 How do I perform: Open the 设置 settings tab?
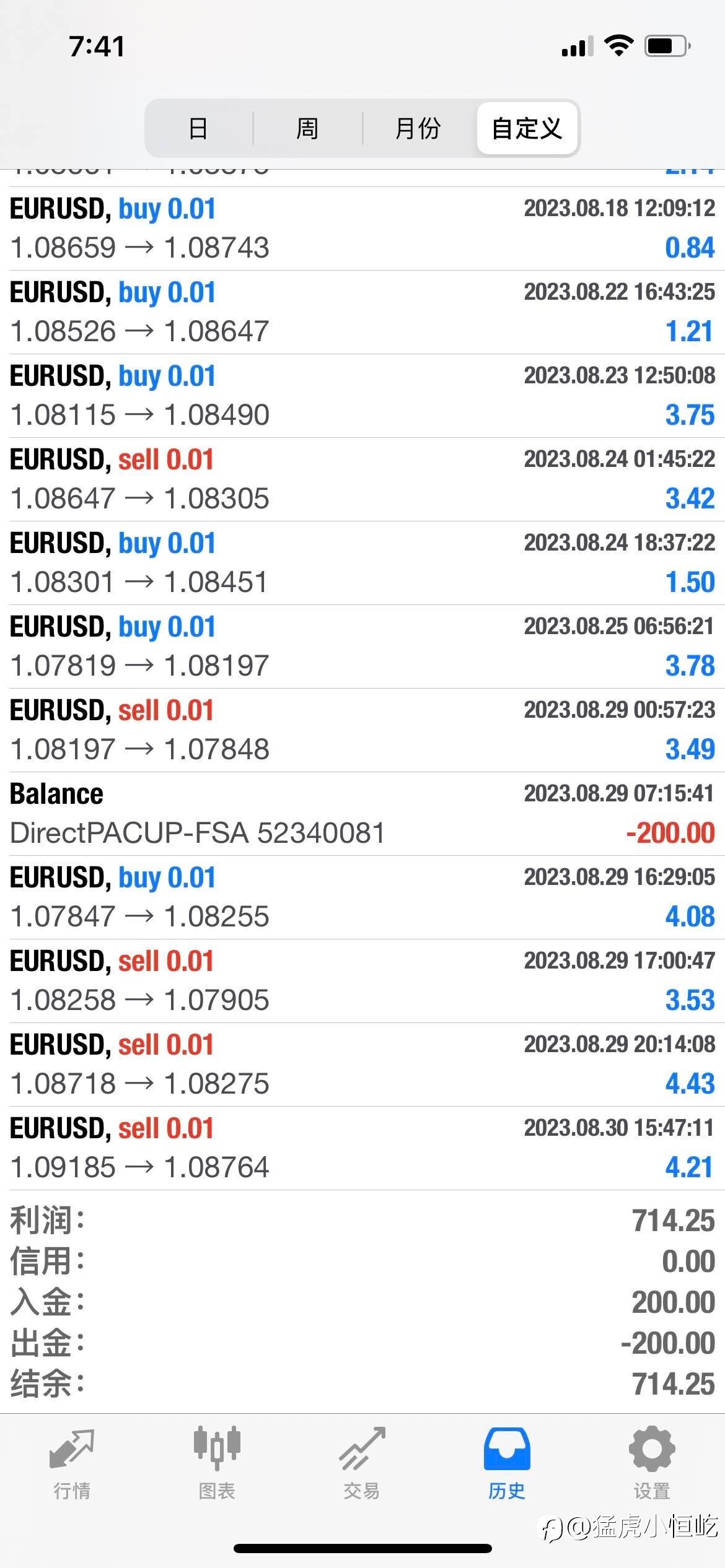pos(652,1464)
